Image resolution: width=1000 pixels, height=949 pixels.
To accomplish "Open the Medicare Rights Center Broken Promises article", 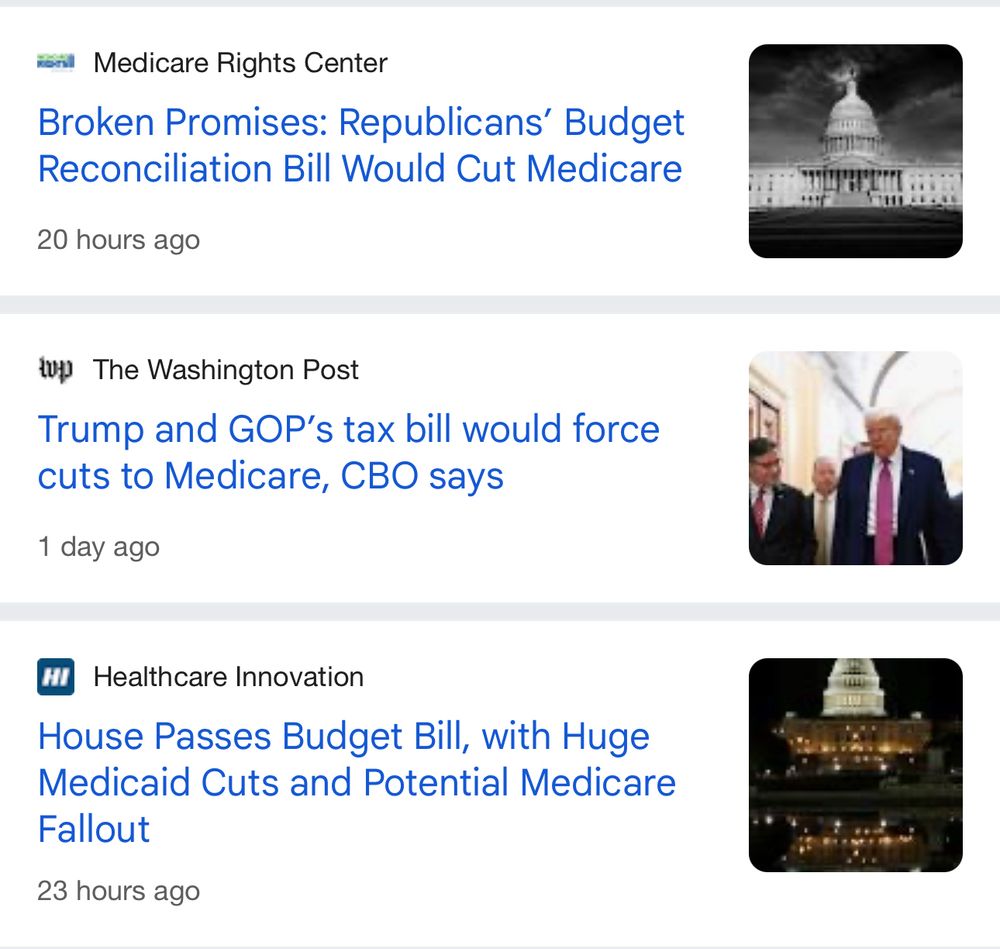I will point(360,146).
